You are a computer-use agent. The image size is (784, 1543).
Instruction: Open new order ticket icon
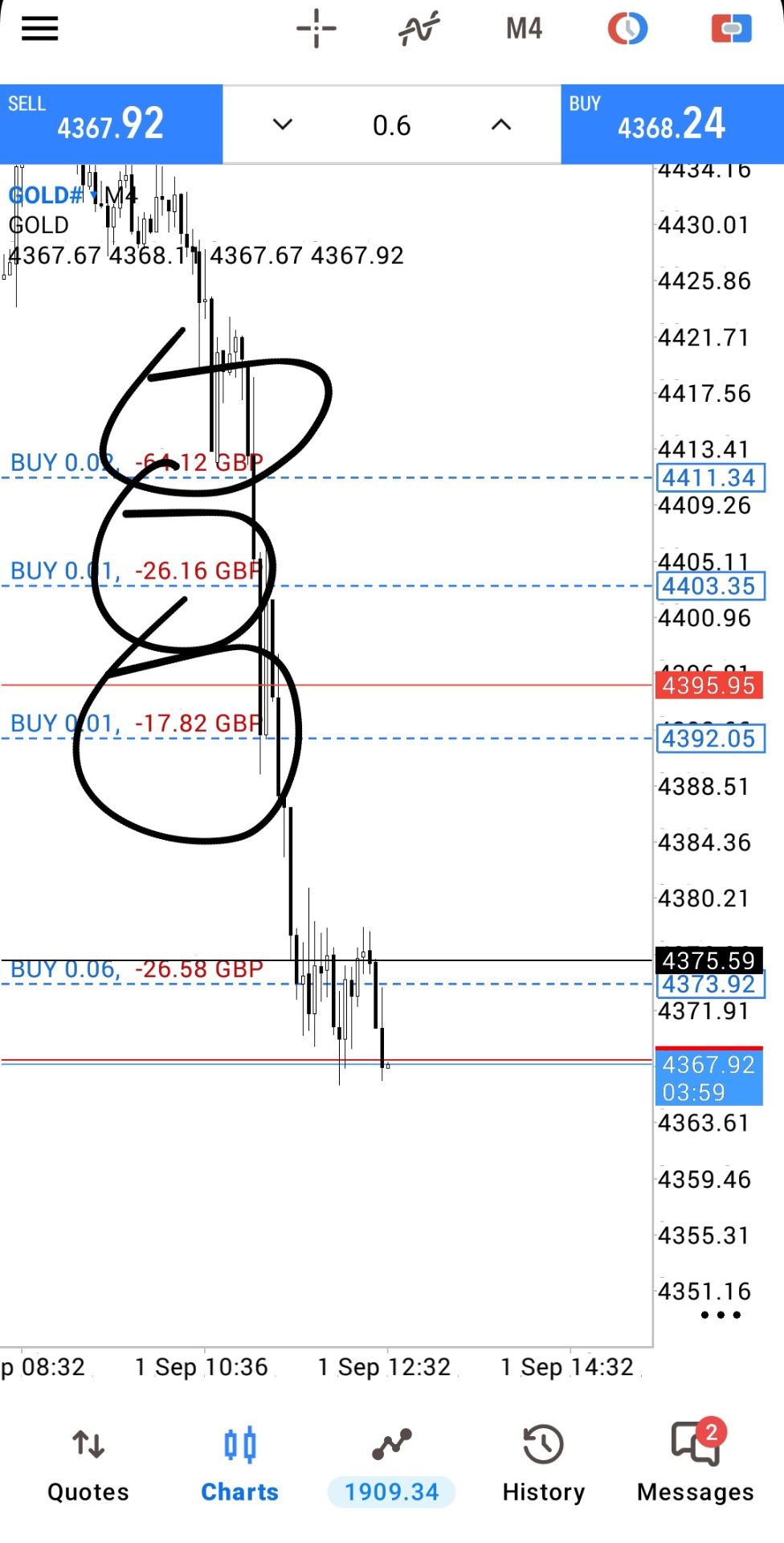731,29
